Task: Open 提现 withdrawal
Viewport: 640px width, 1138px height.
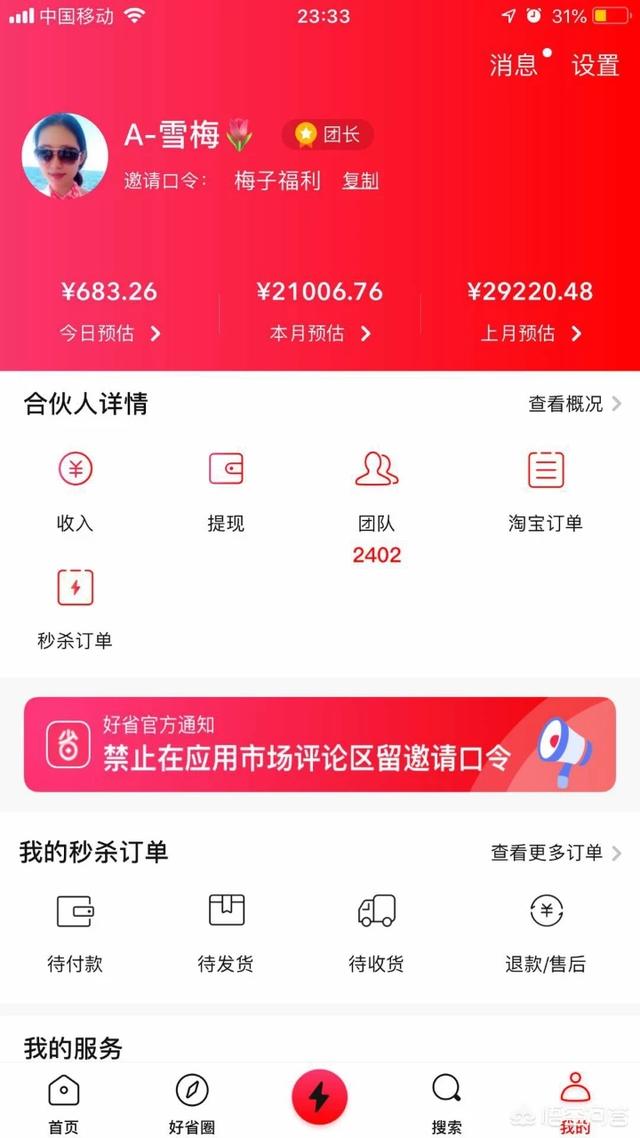Action: pos(226,490)
